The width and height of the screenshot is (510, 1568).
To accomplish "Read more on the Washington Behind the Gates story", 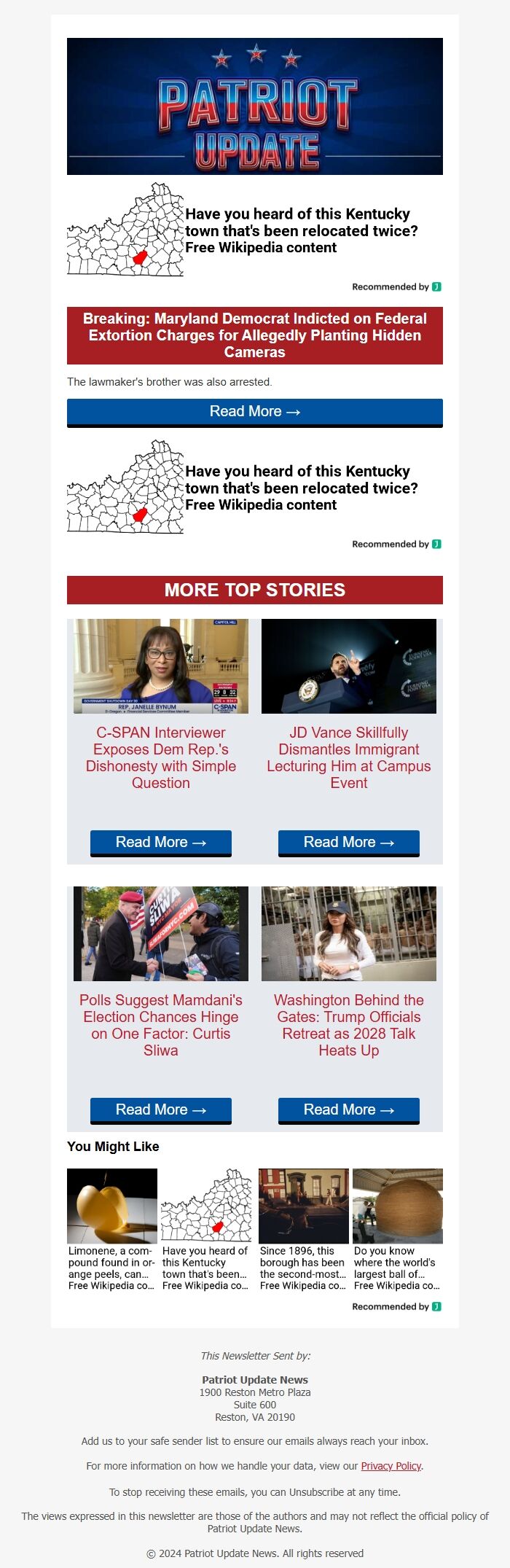I will (348, 1110).
